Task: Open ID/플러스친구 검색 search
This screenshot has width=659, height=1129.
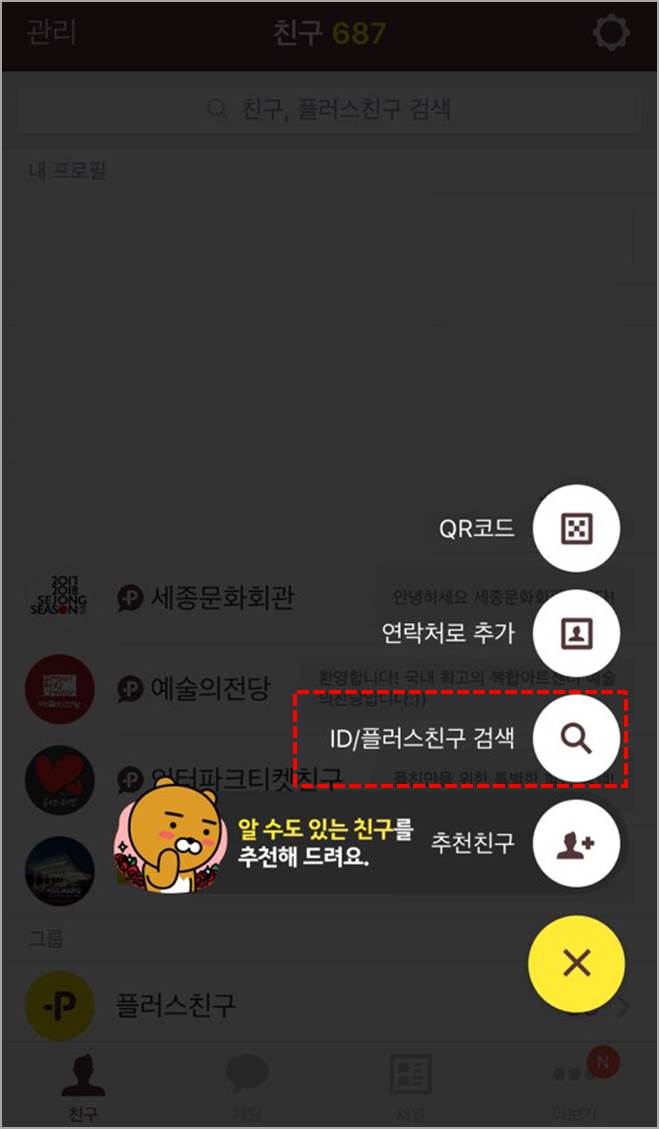Action: pyautogui.click(x=576, y=738)
